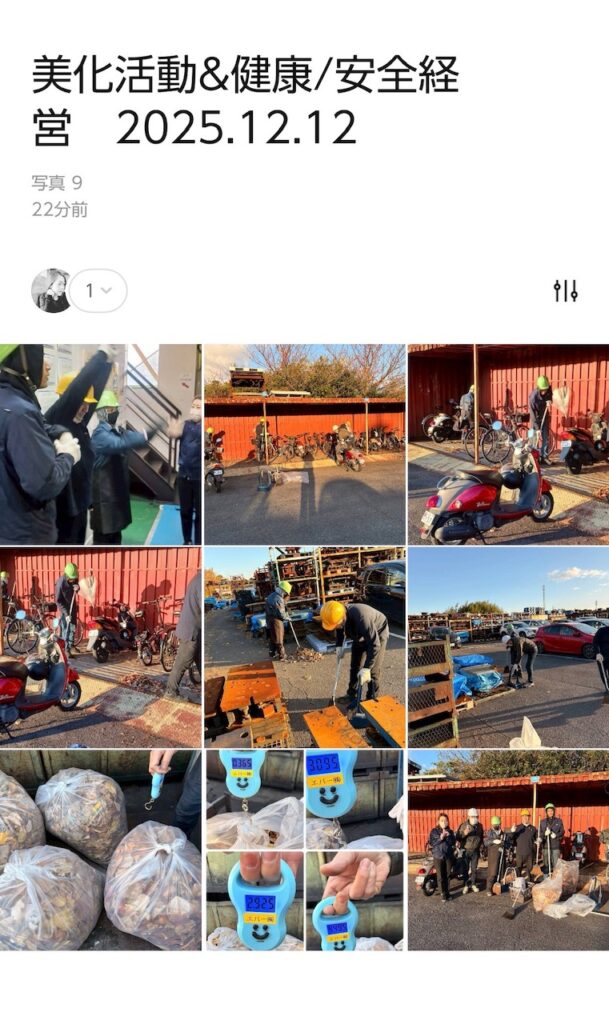Screen dimensions: 609x1024
Task: Open photo of collected leaf garbage bags
Action: click(x=100, y=850)
